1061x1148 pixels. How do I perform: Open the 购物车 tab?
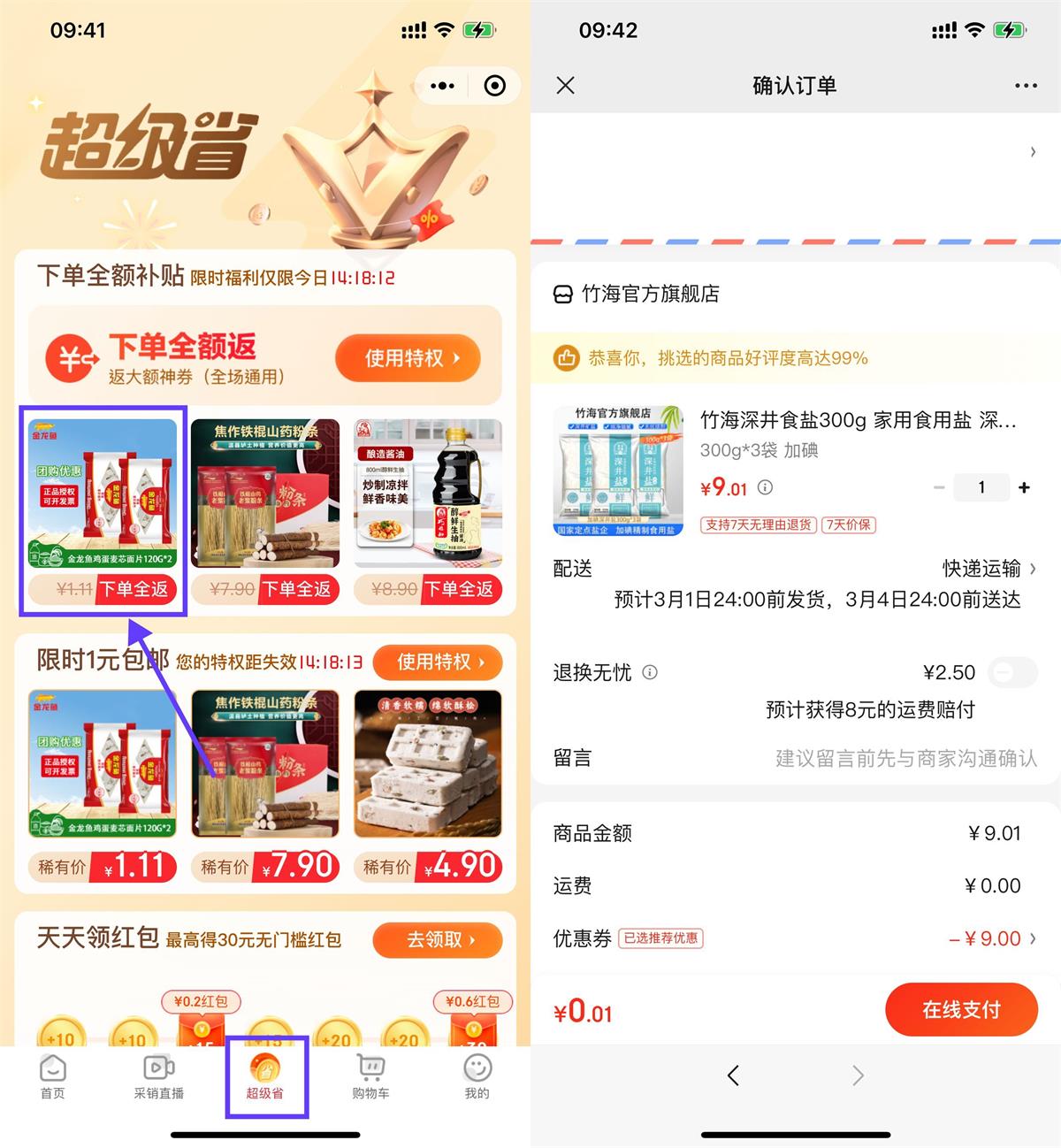click(370, 1076)
